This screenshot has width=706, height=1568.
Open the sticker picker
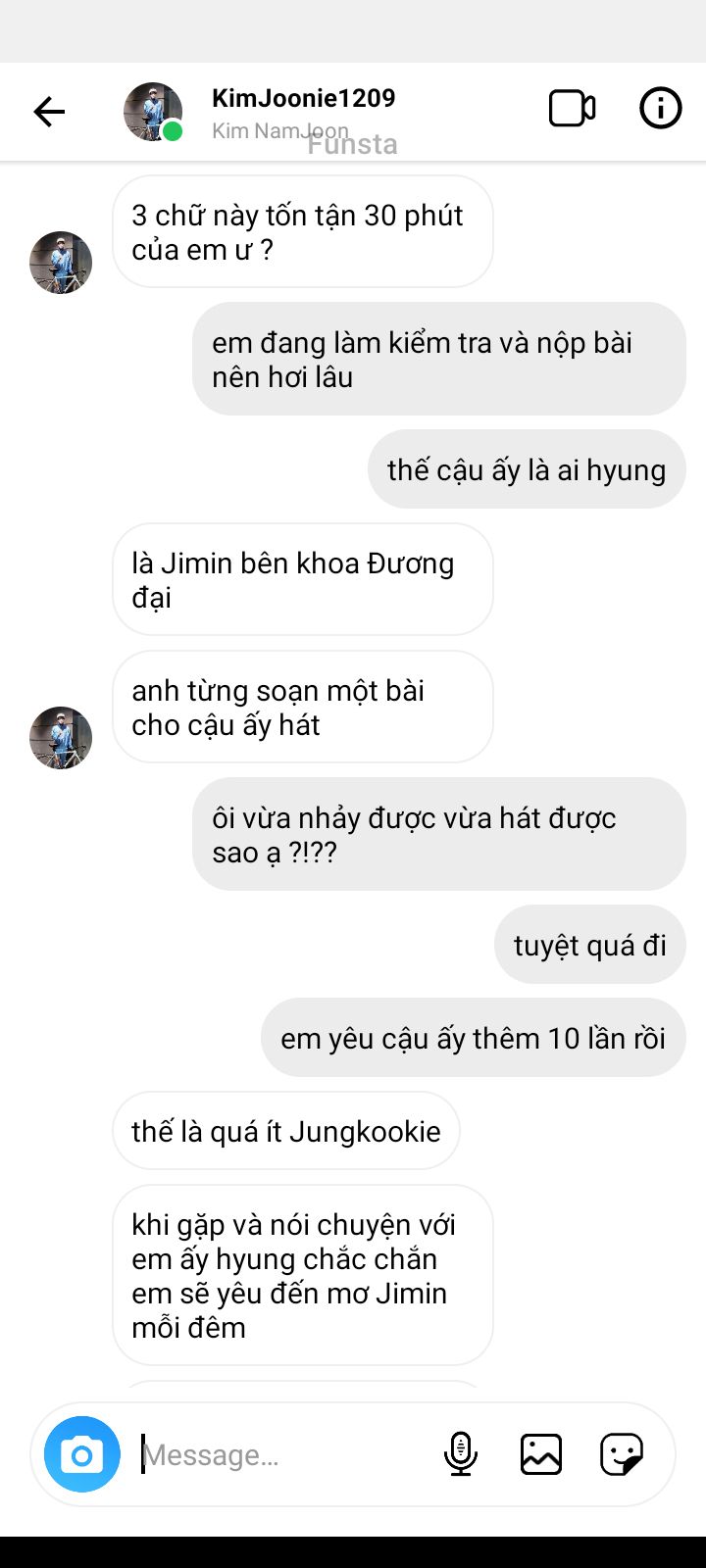622,1453
